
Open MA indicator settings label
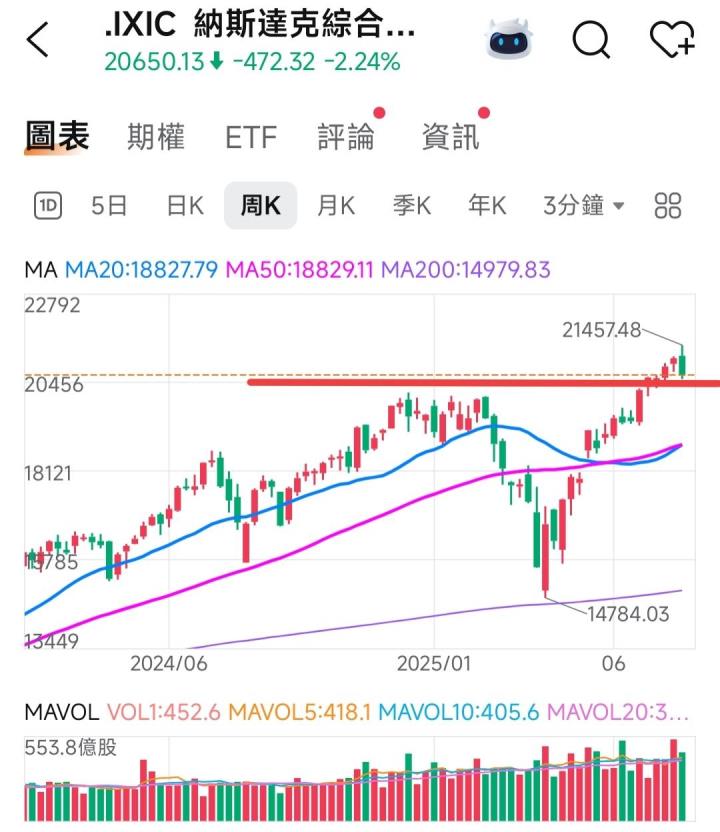coord(38,267)
